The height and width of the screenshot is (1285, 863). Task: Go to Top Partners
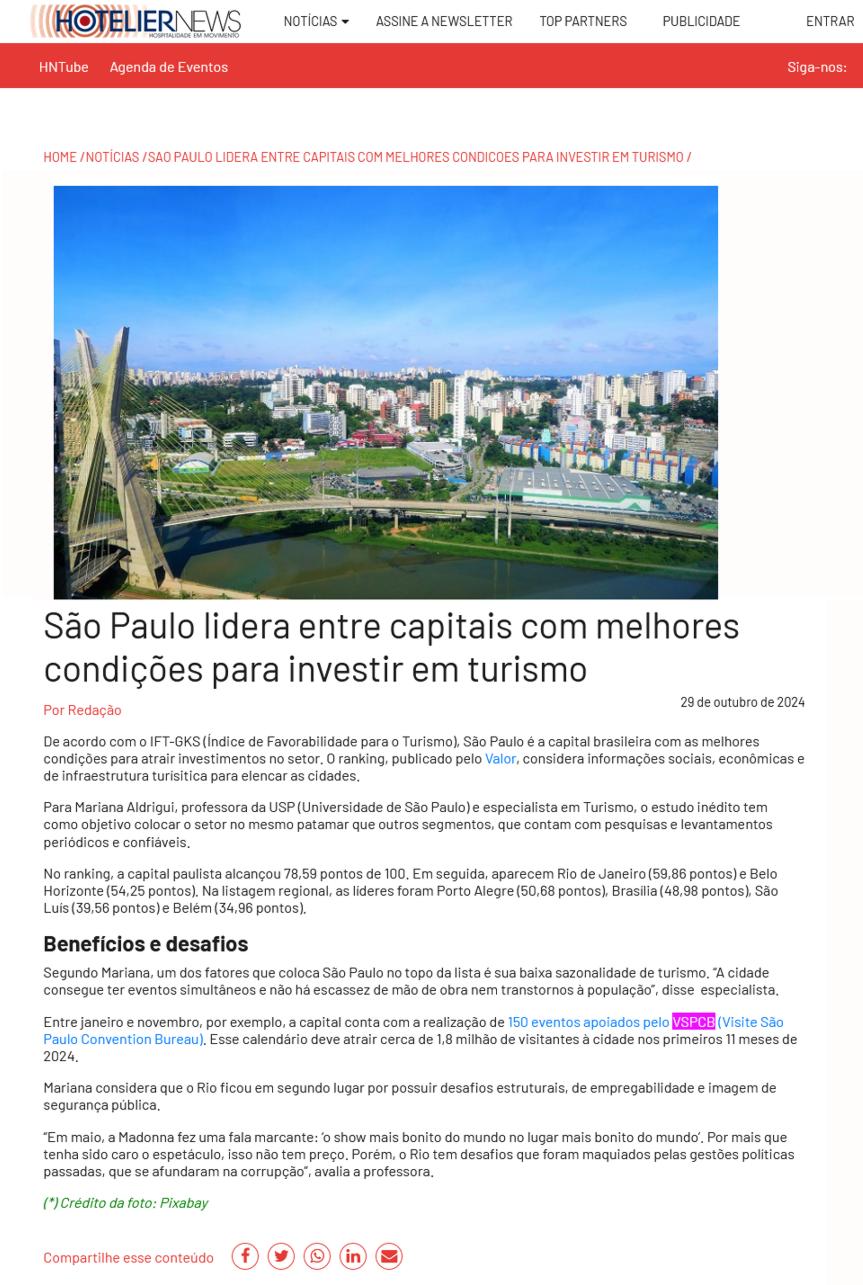click(x=583, y=21)
